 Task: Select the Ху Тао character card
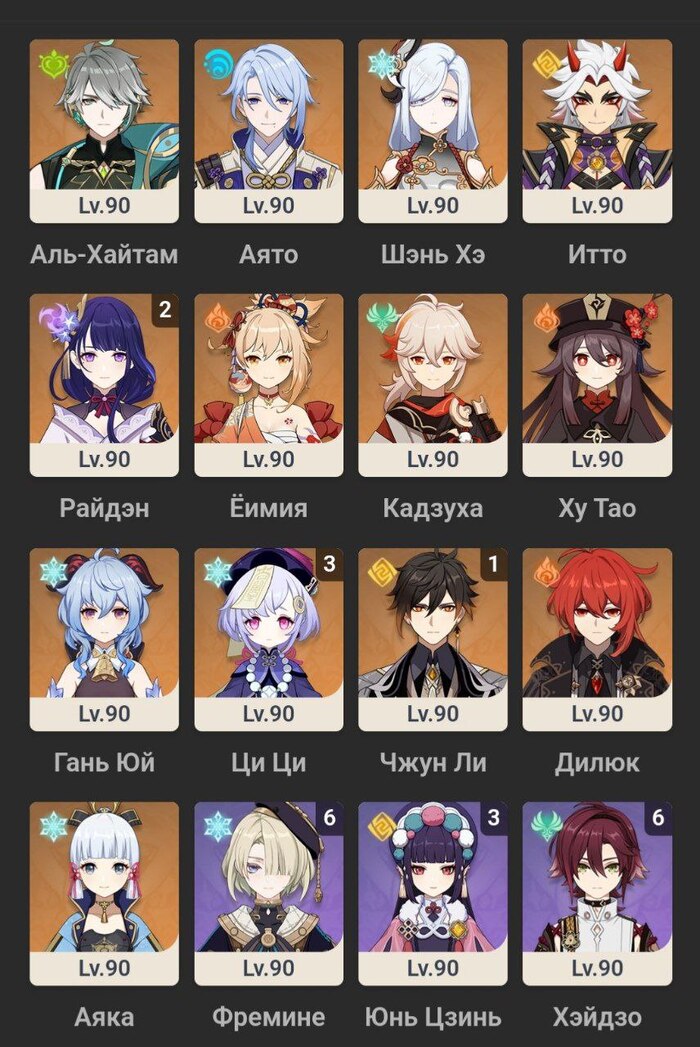pyautogui.click(x=597, y=385)
